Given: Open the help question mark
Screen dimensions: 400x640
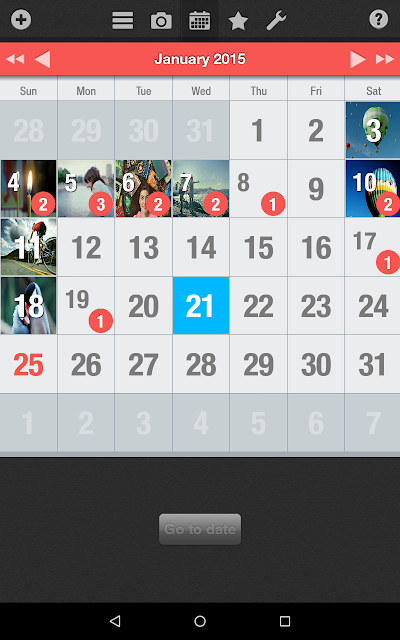Looking at the screenshot, I should [379, 19].
